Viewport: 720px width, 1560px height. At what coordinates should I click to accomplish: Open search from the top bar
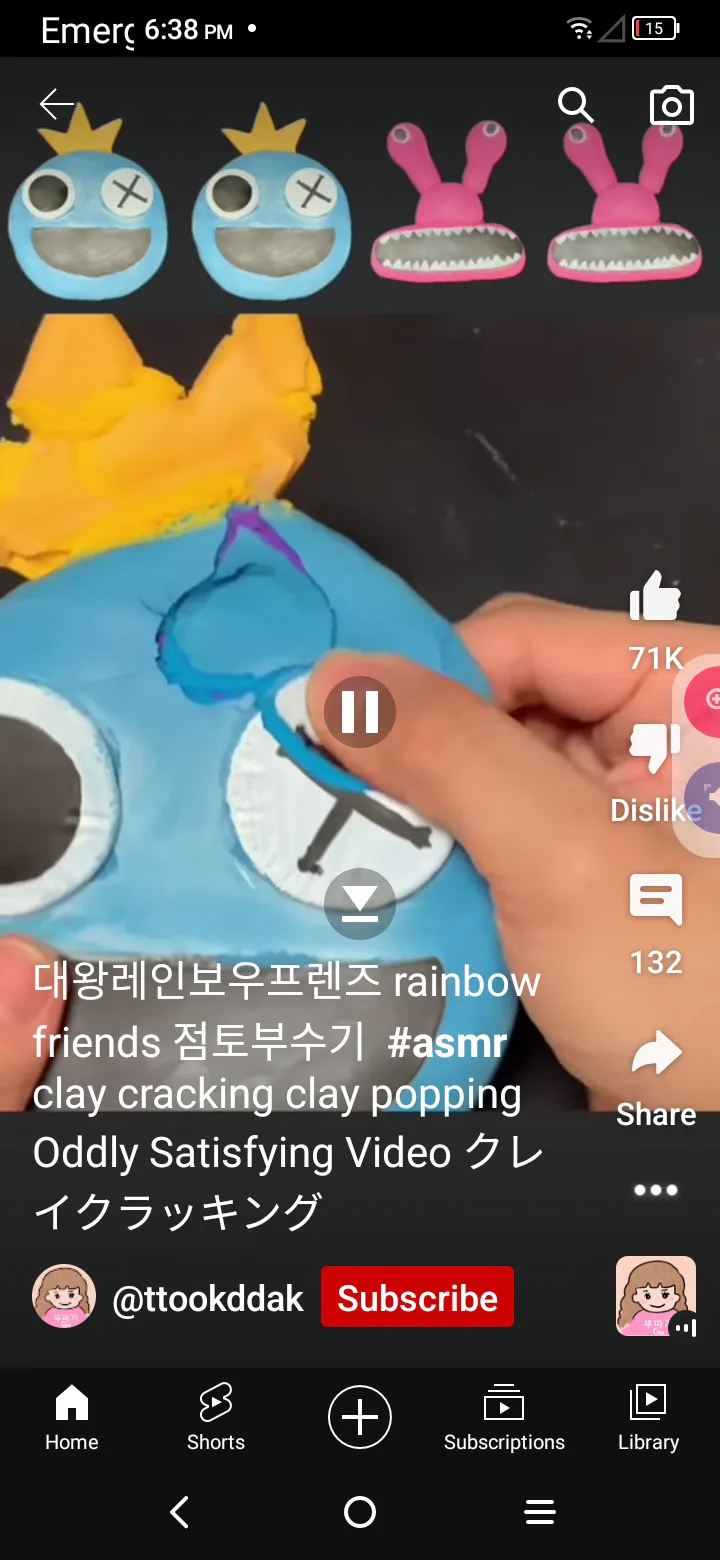coord(576,104)
